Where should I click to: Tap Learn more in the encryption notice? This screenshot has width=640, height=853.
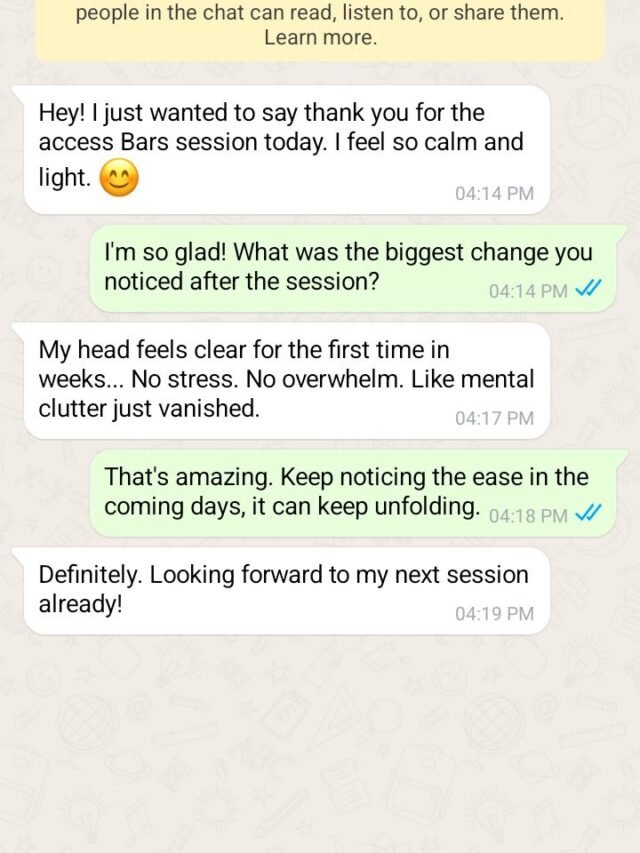pos(319,39)
